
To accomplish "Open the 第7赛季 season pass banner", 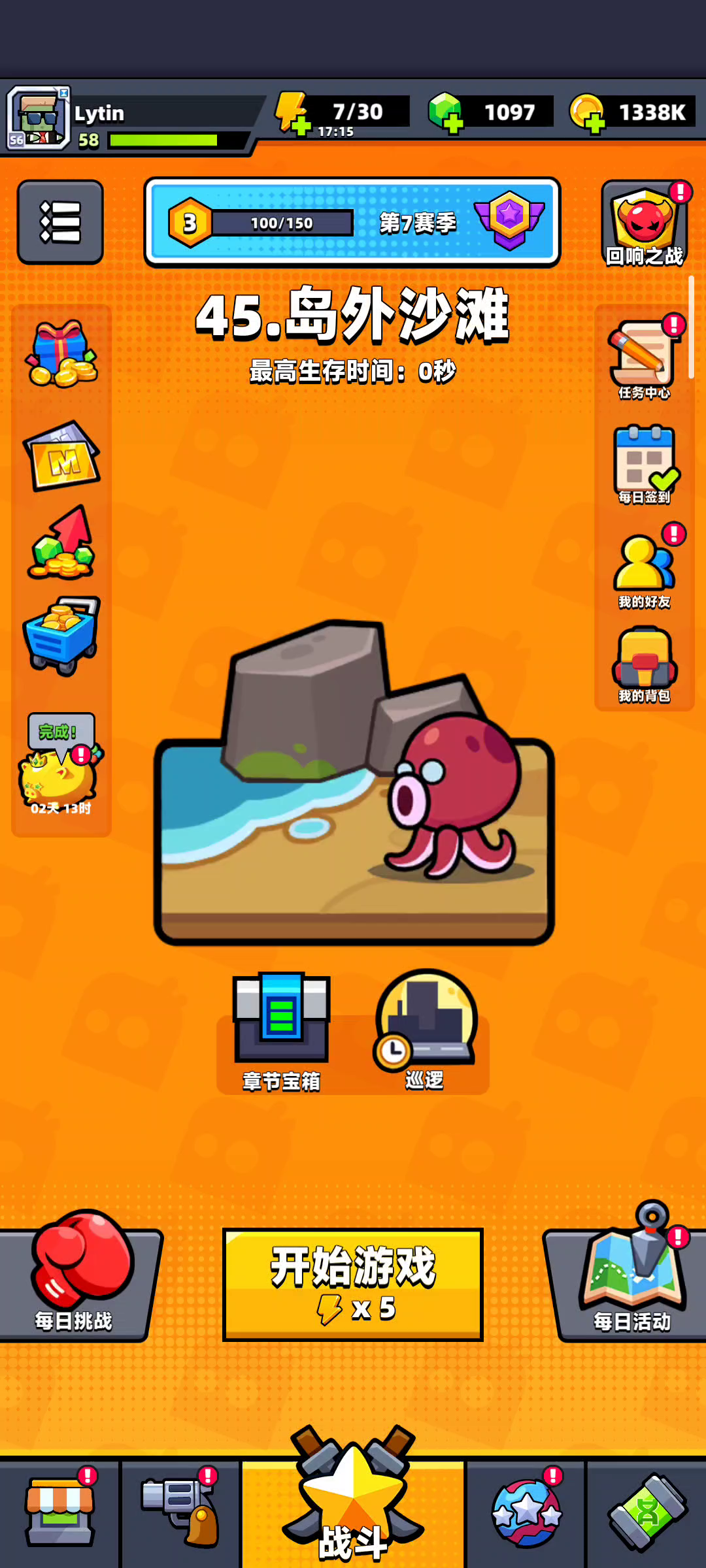I will pyautogui.click(x=352, y=223).
